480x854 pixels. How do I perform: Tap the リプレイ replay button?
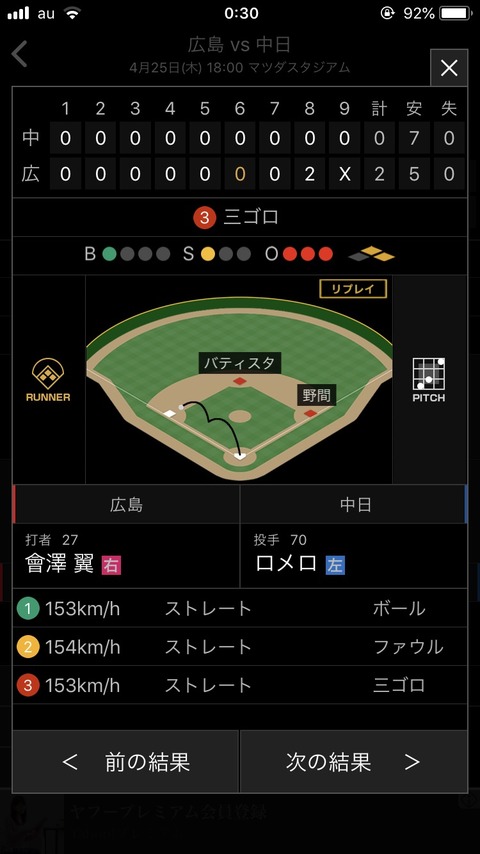[x=353, y=289]
